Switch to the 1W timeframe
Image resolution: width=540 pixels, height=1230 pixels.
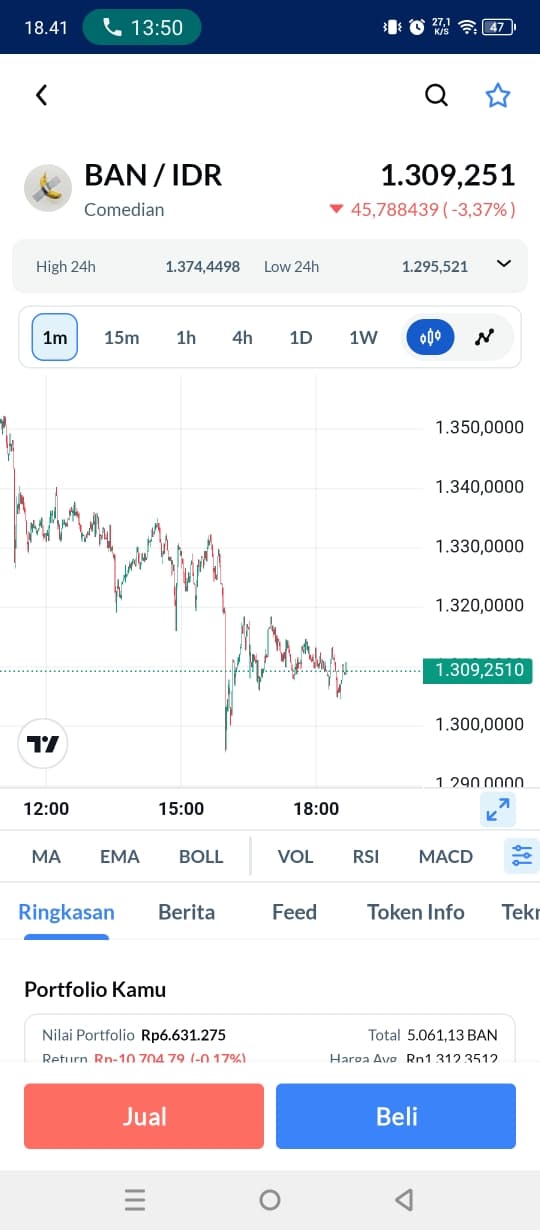[x=363, y=337]
